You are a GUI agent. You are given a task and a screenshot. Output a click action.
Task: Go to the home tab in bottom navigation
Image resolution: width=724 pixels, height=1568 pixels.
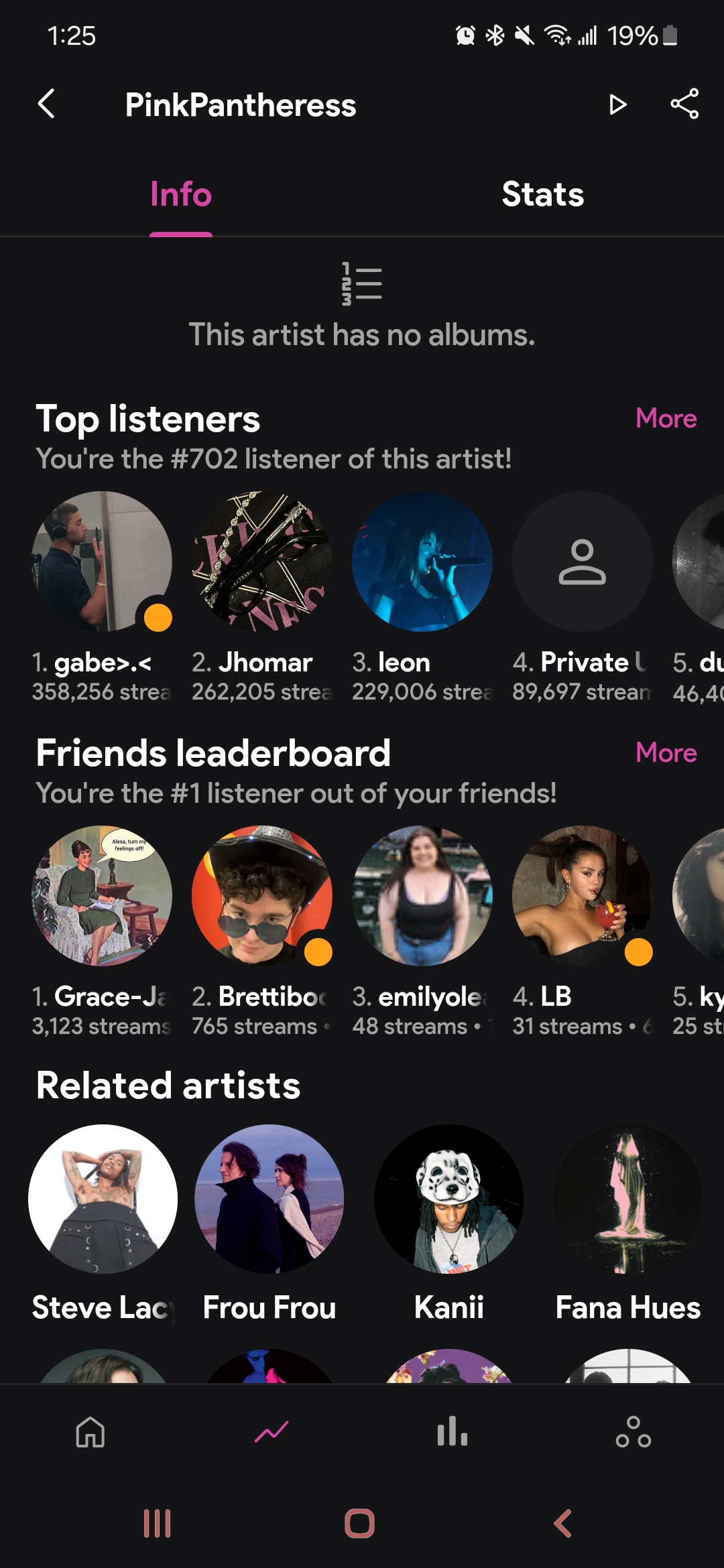(x=90, y=1433)
